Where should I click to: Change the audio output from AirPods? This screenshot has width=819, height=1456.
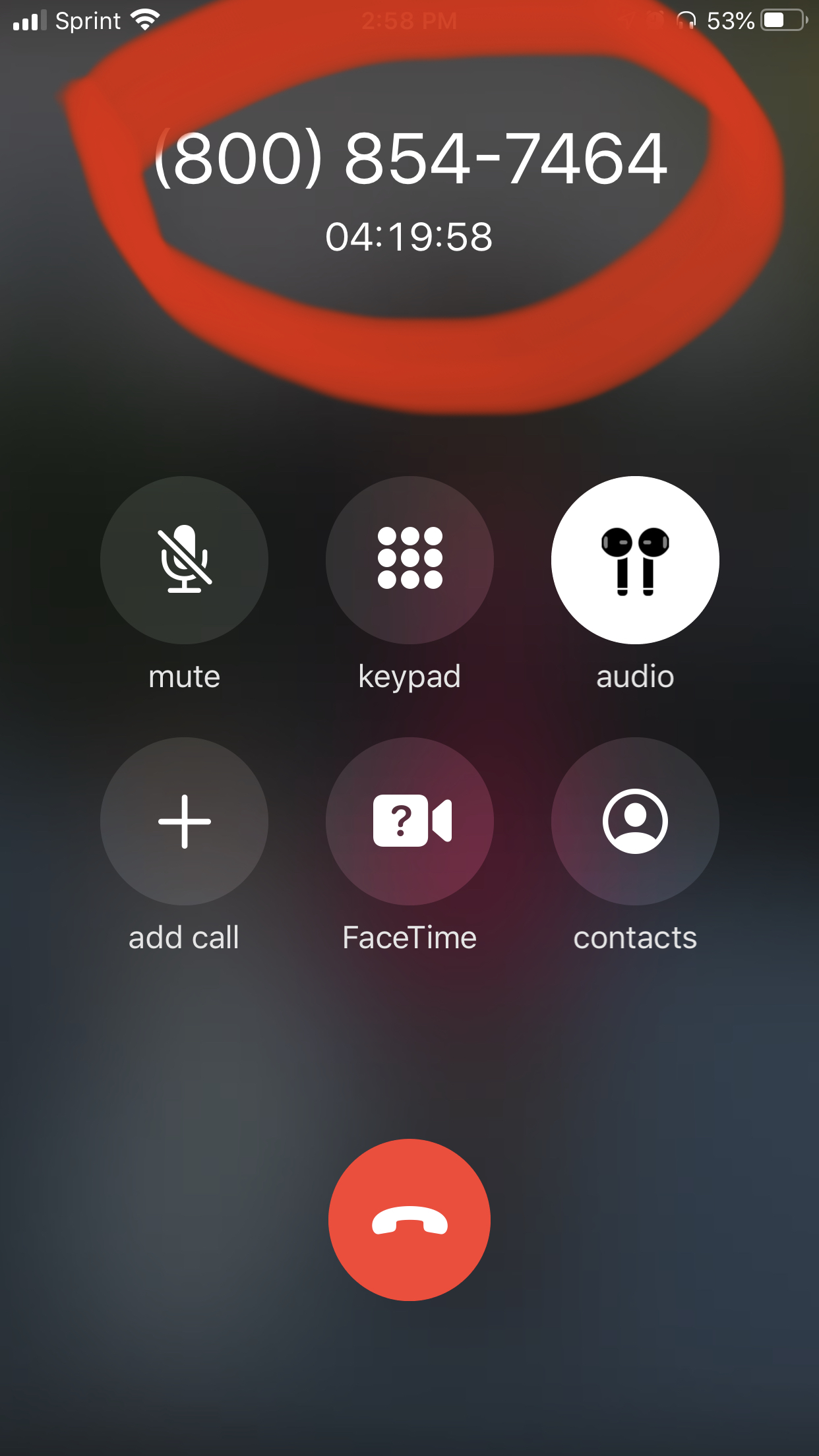click(635, 560)
